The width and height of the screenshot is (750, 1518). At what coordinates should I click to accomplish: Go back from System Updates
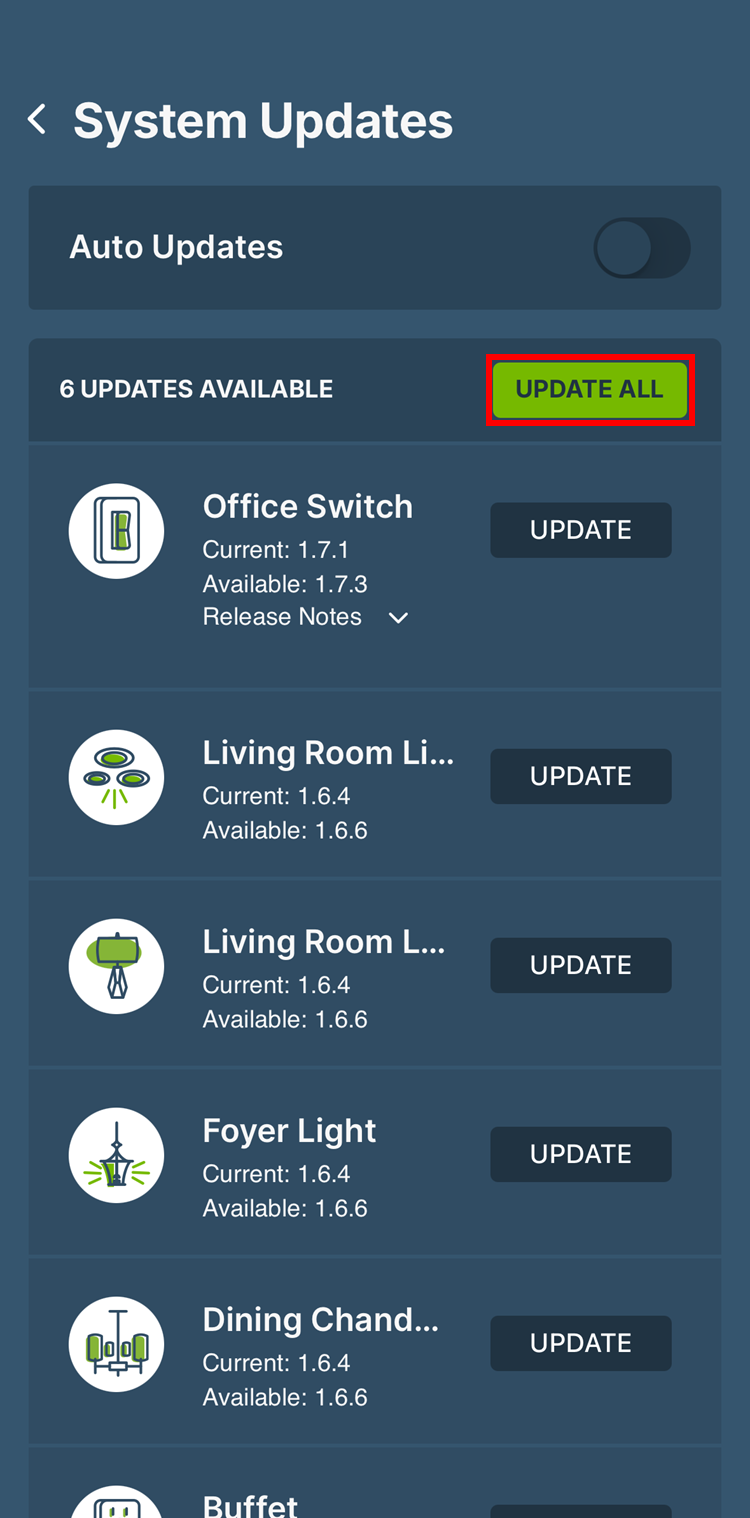tap(38, 121)
